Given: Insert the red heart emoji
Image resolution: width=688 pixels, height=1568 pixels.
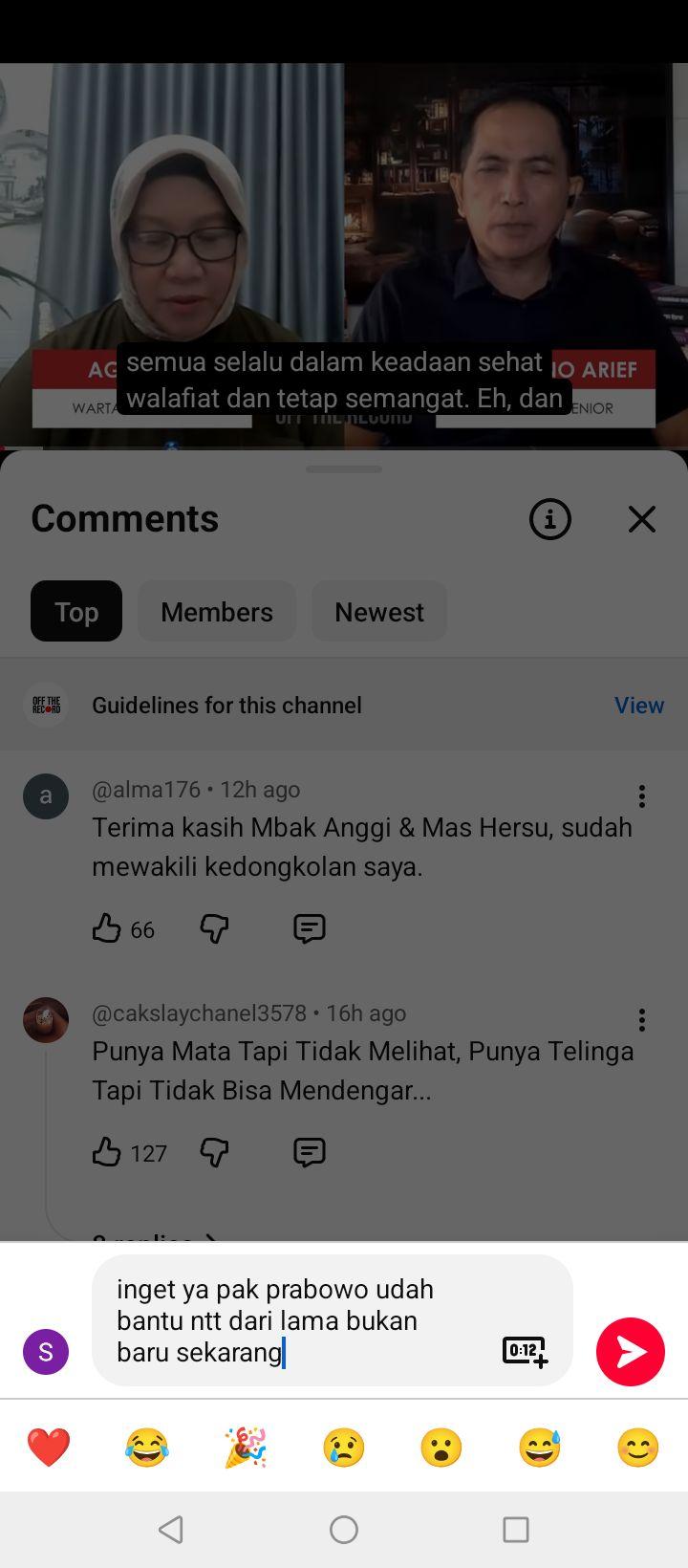Looking at the screenshot, I should coord(49,1448).
